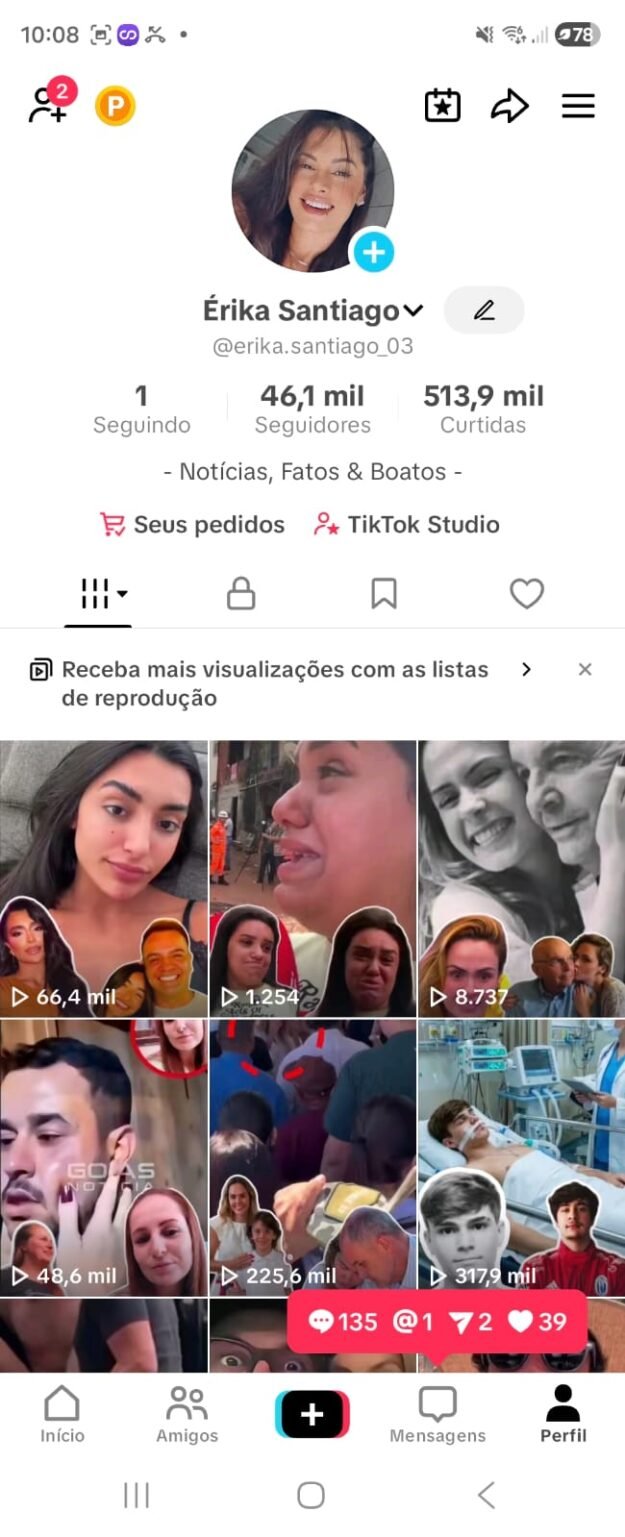Edit profile with the pencil button
This screenshot has height=1537, width=625.
(x=484, y=310)
